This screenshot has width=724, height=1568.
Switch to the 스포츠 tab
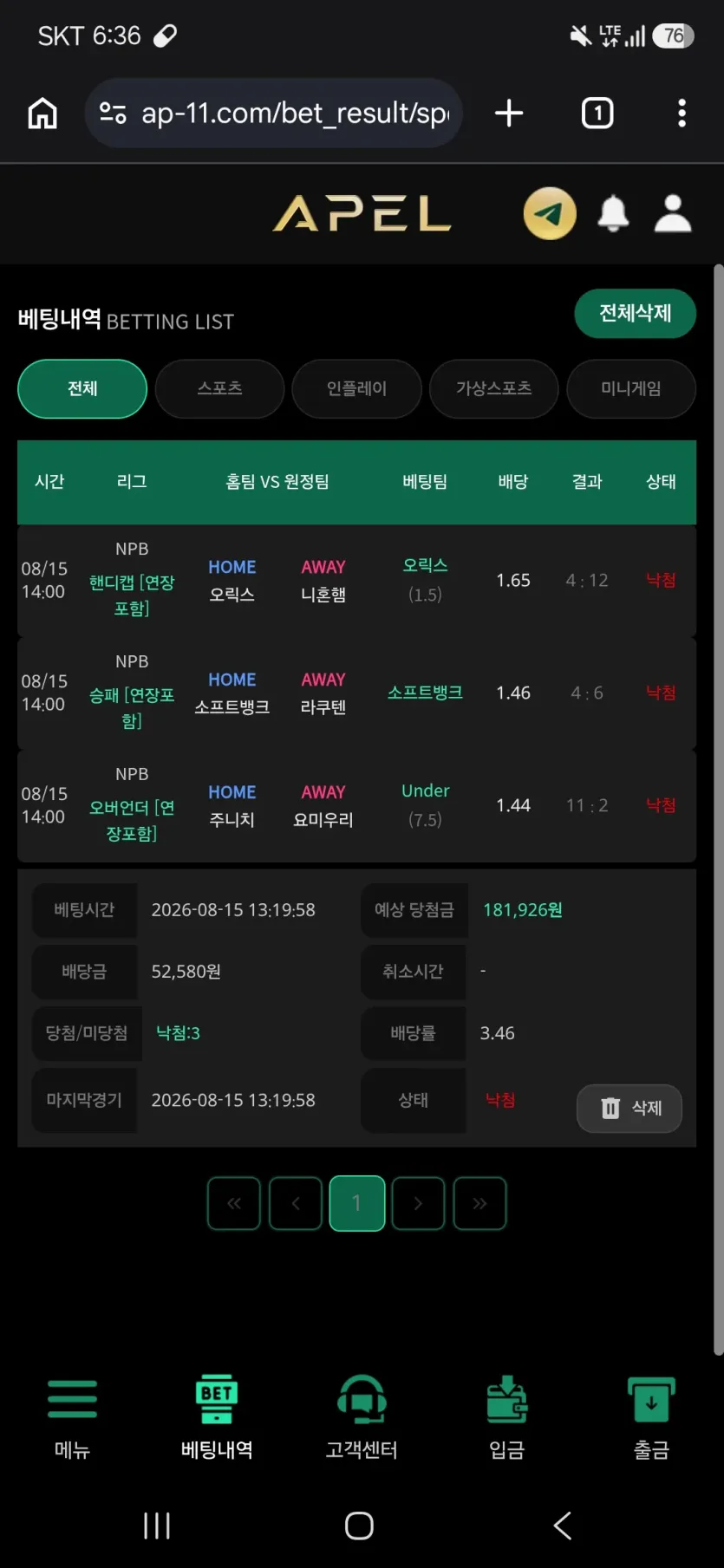click(x=219, y=388)
